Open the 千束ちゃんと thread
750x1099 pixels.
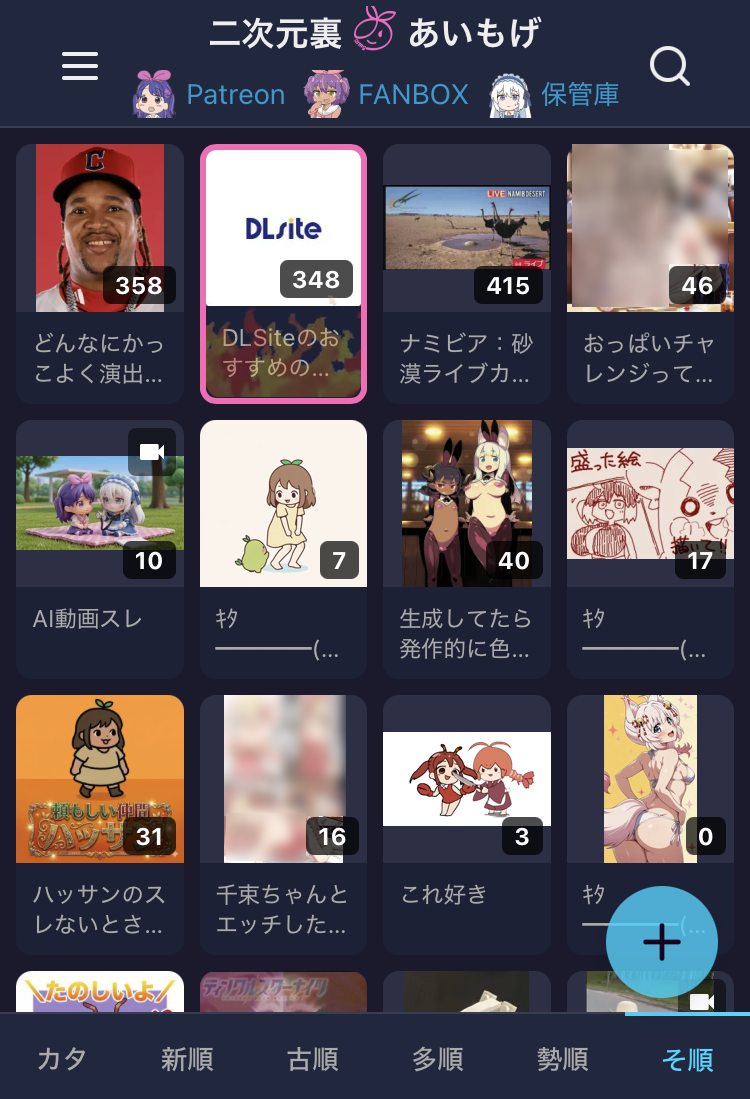pos(283,824)
